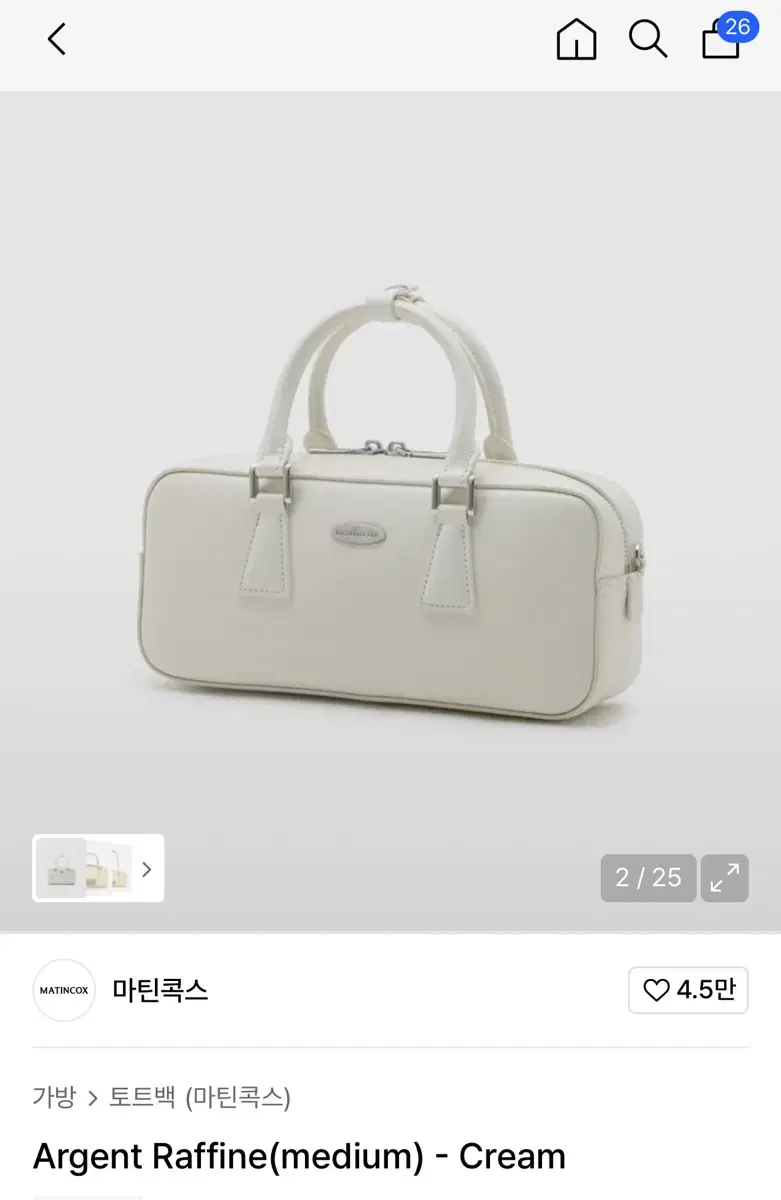Click the MATINCOX brand logo circle
The height and width of the screenshot is (1200, 781).
point(64,991)
